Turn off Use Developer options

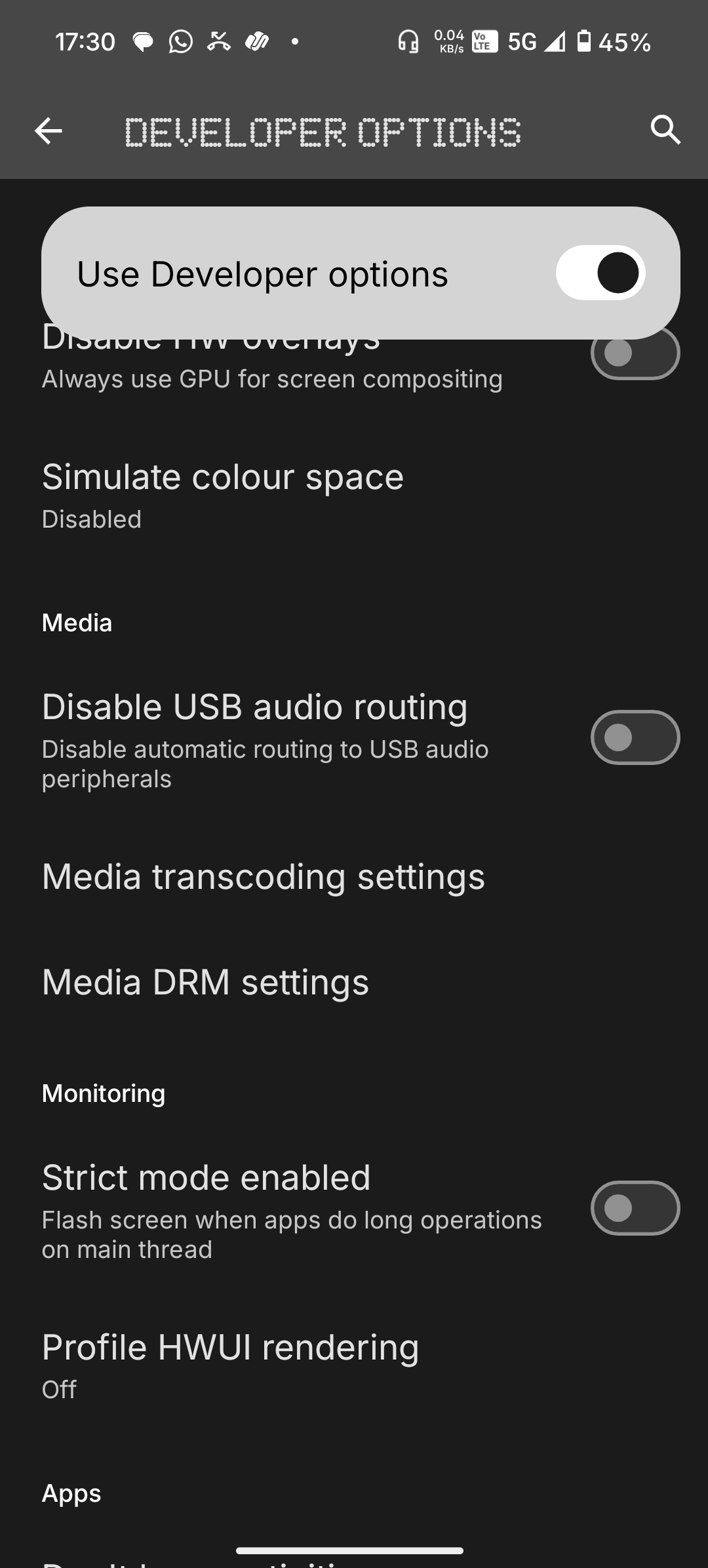tap(600, 273)
